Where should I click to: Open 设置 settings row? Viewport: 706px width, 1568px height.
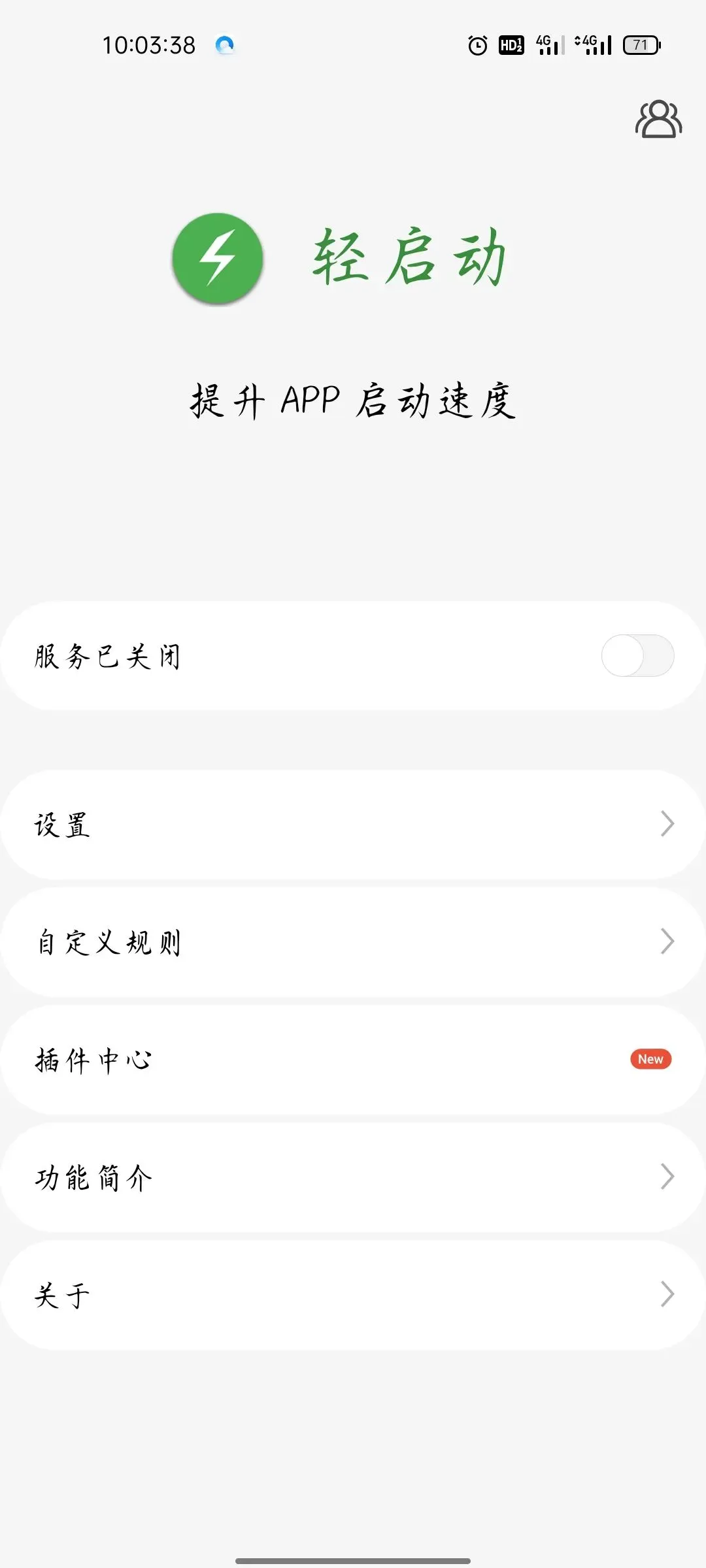(353, 825)
